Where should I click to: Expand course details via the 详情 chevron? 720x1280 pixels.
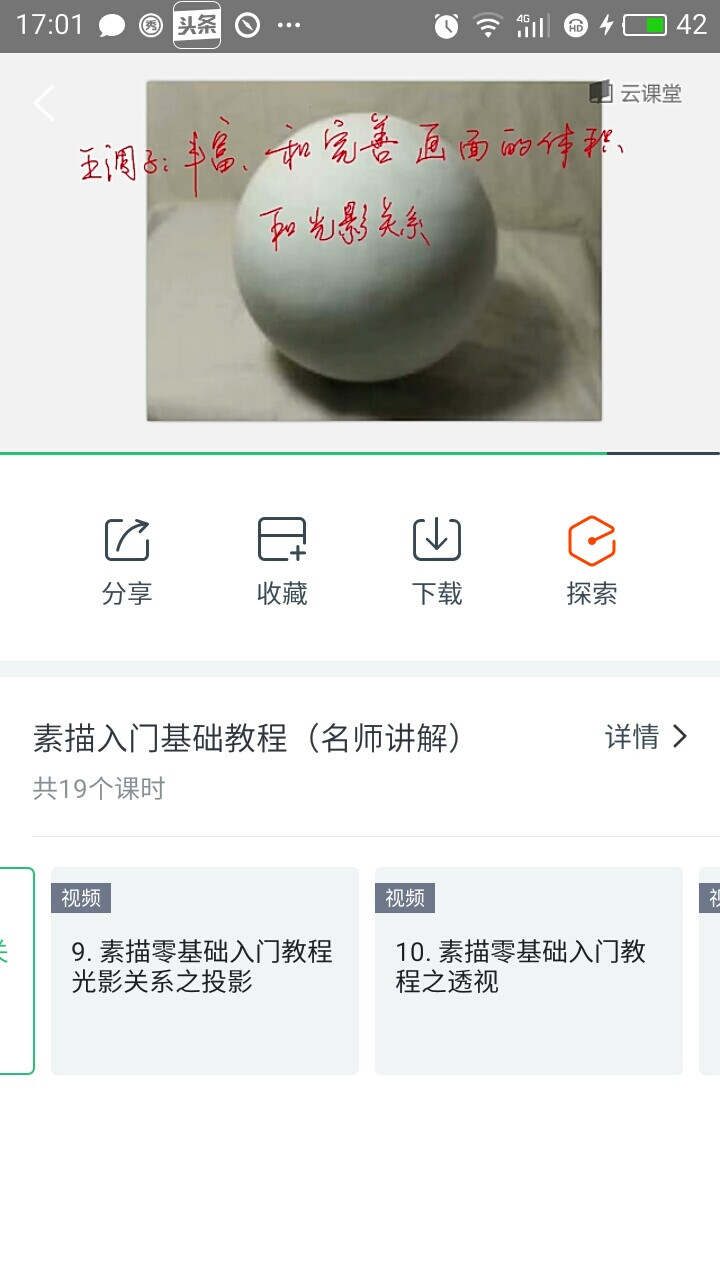(680, 737)
